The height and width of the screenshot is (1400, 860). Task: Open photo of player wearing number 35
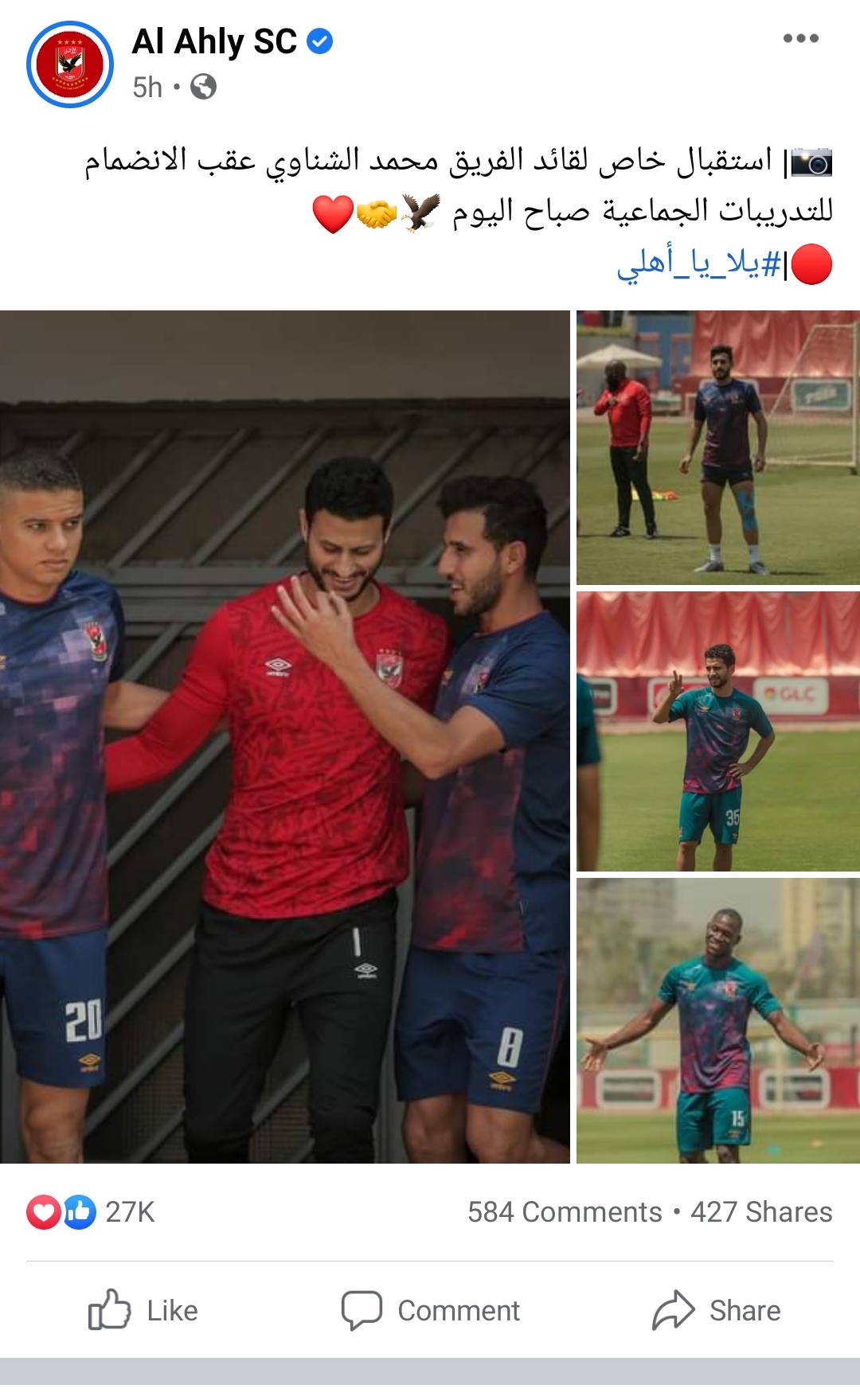click(718, 731)
